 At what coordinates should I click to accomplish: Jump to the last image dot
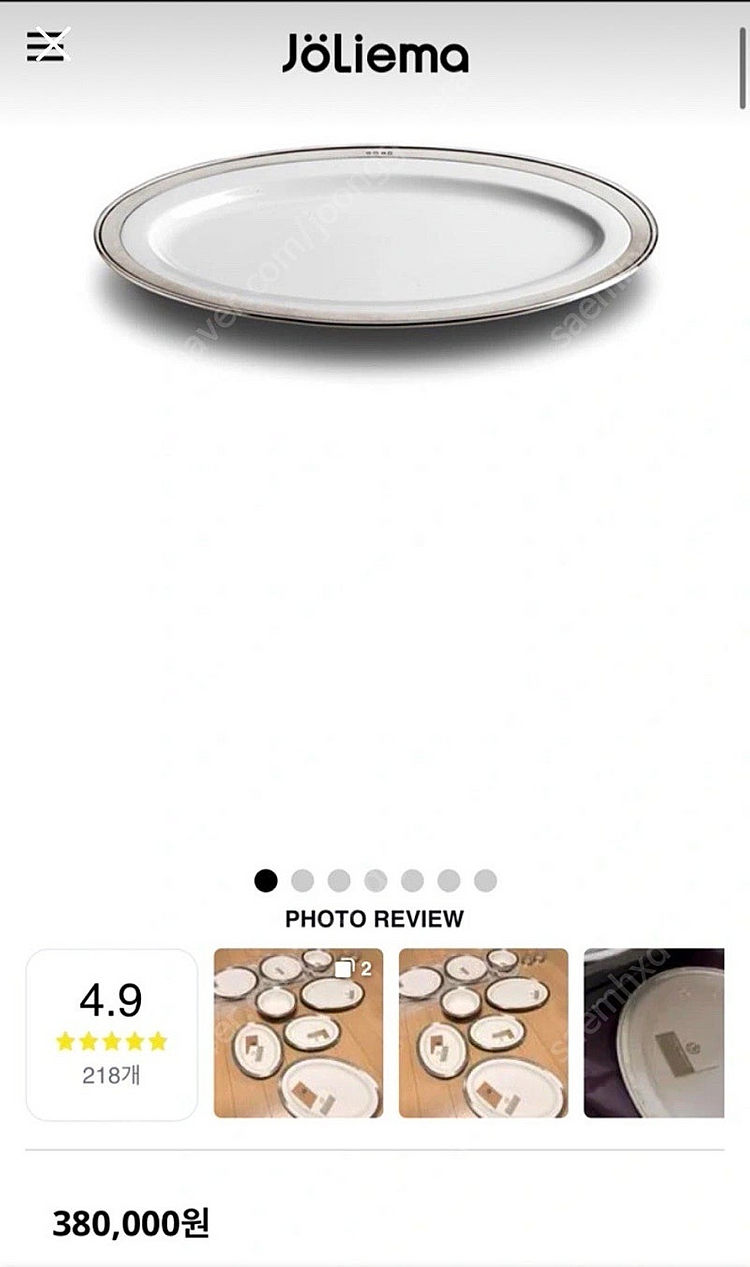(x=485, y=881)
